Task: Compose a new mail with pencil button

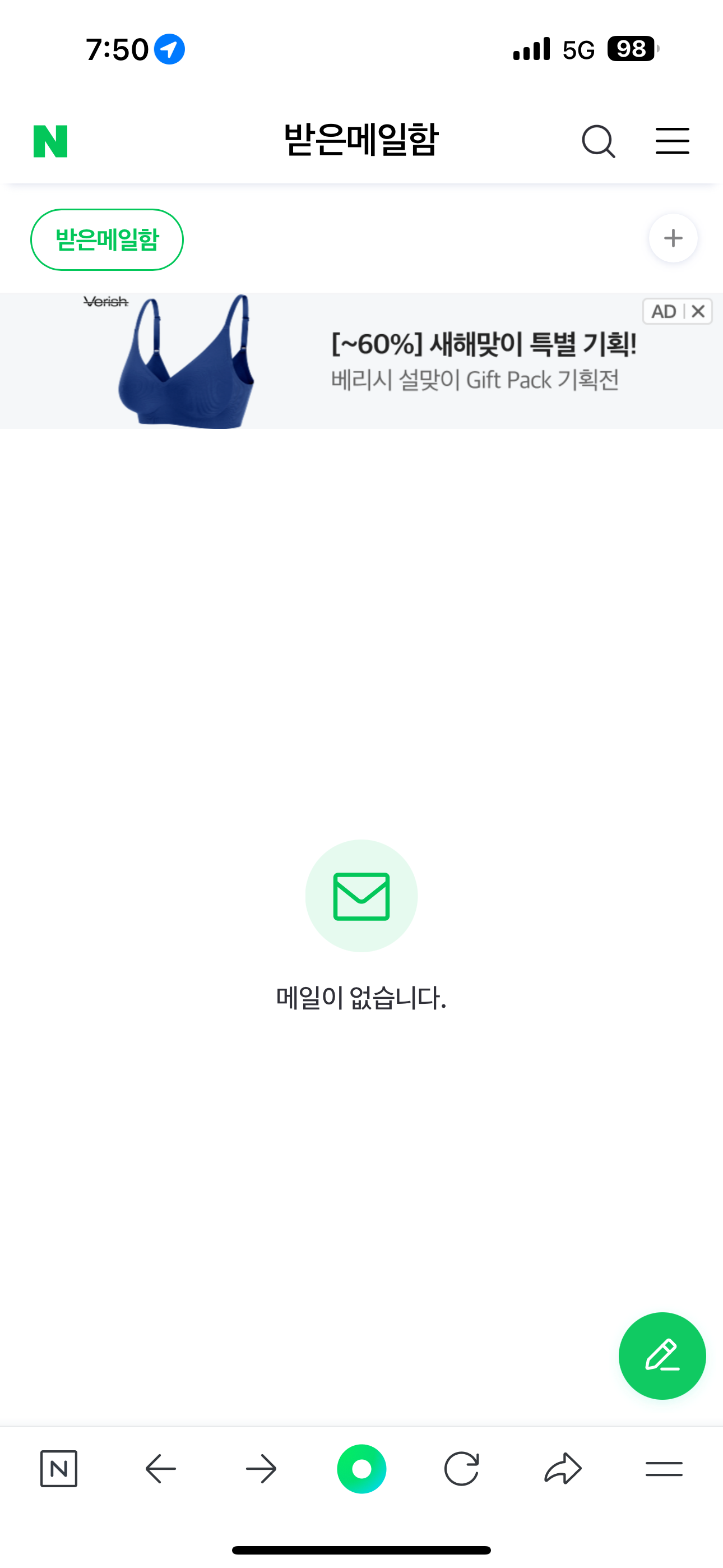Action: [x=661, y=1355]
